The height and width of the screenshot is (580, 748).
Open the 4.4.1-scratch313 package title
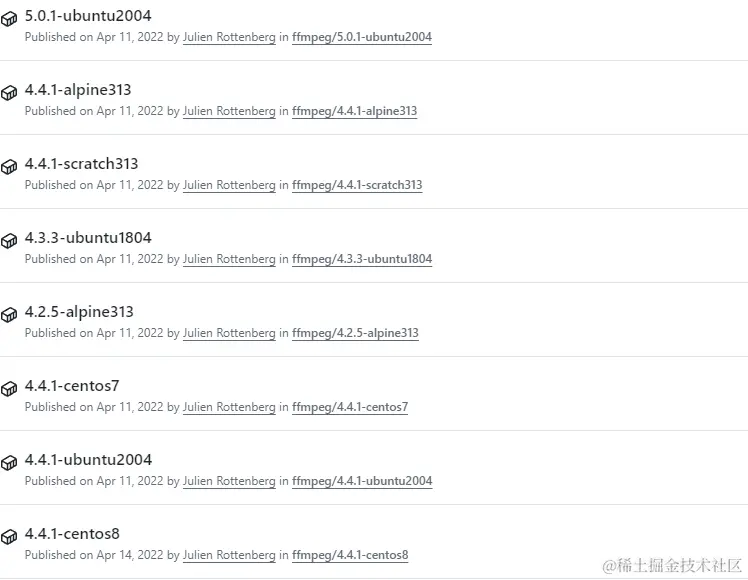(81, 163)
